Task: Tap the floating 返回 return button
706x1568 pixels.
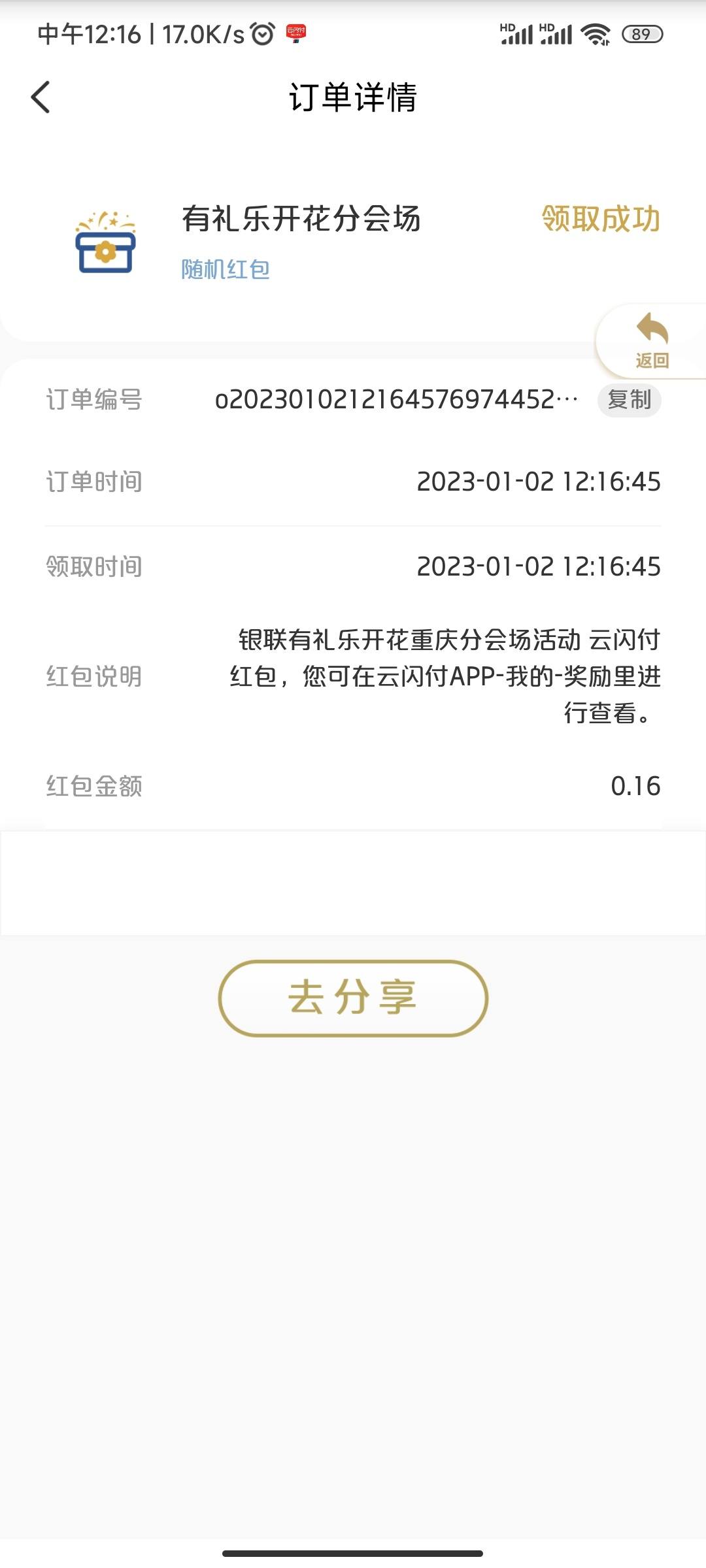Action: point(651,341)
